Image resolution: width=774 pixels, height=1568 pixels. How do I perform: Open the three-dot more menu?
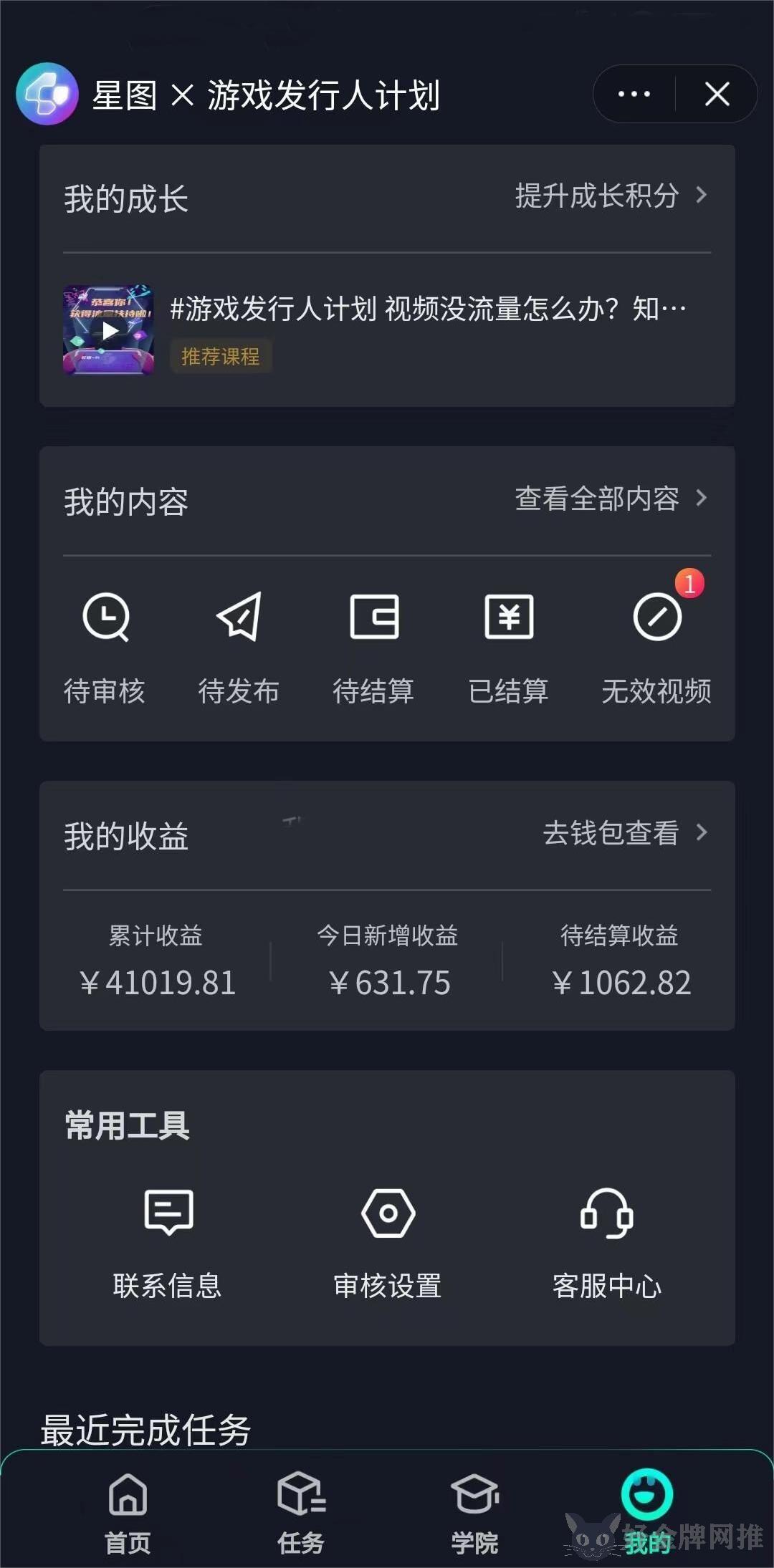click(634, 94)
